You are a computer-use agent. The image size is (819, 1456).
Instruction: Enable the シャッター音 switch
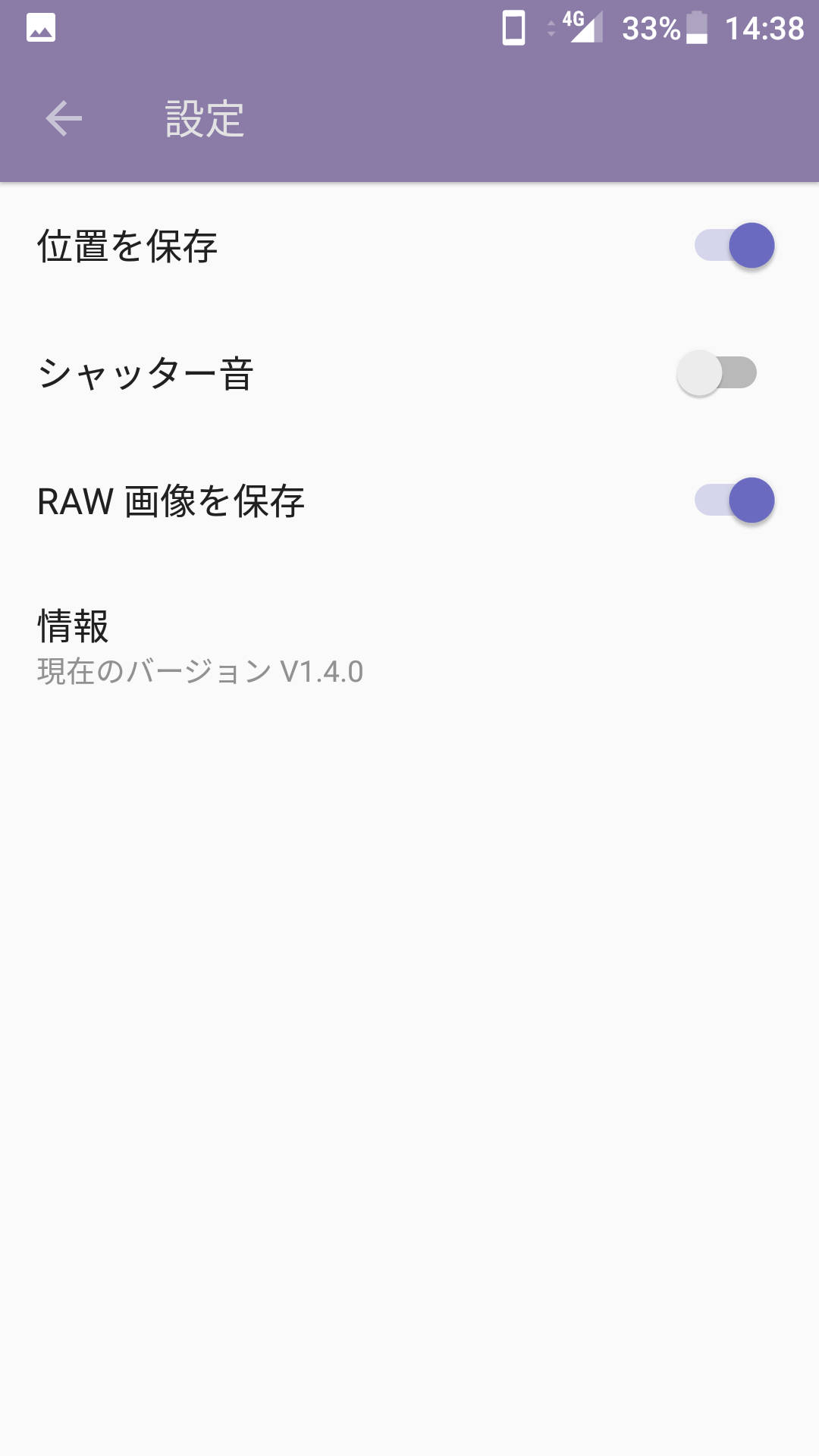[717, 373]
